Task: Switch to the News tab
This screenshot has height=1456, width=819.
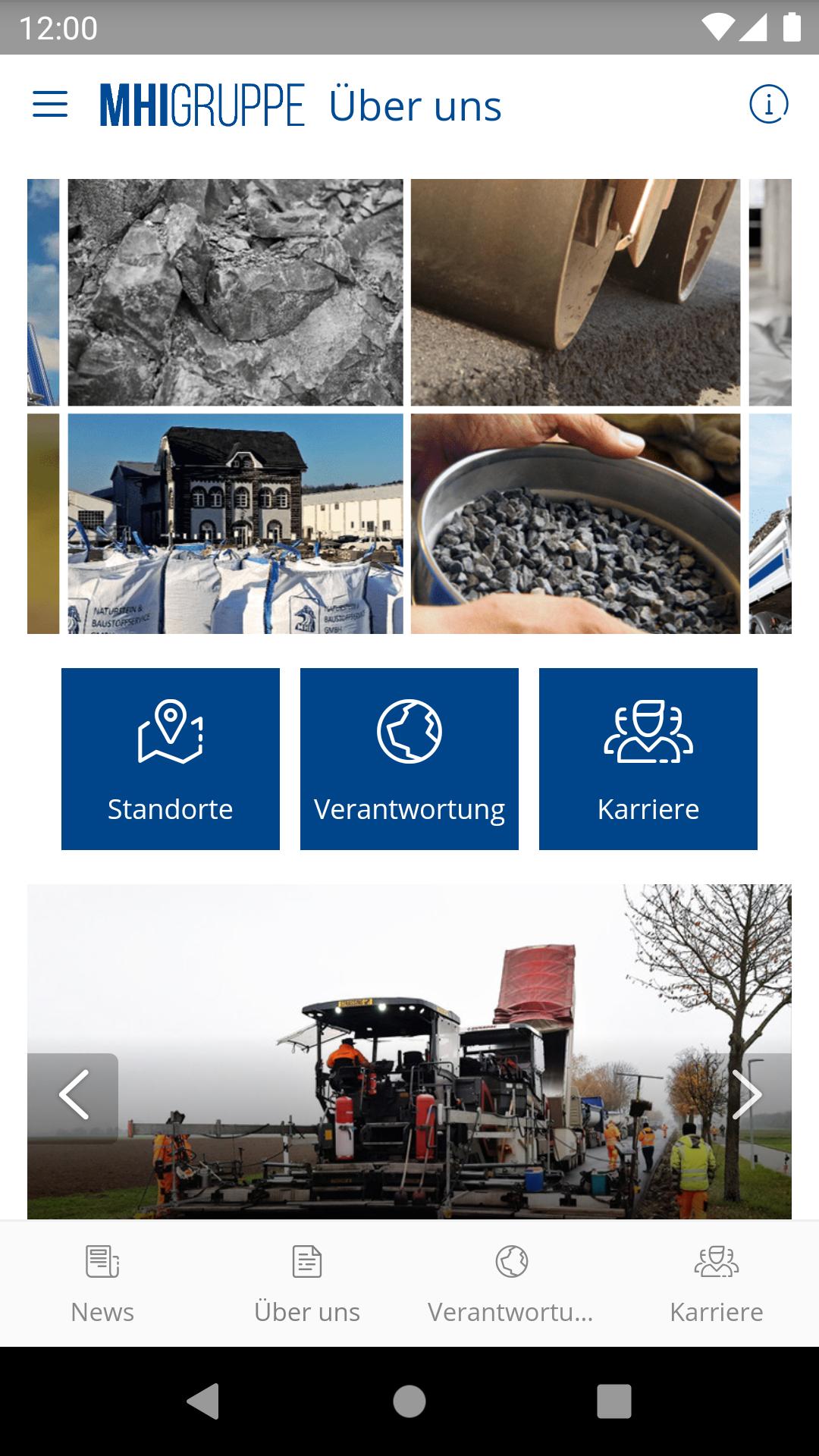Action: click(x=102, y=1283)
